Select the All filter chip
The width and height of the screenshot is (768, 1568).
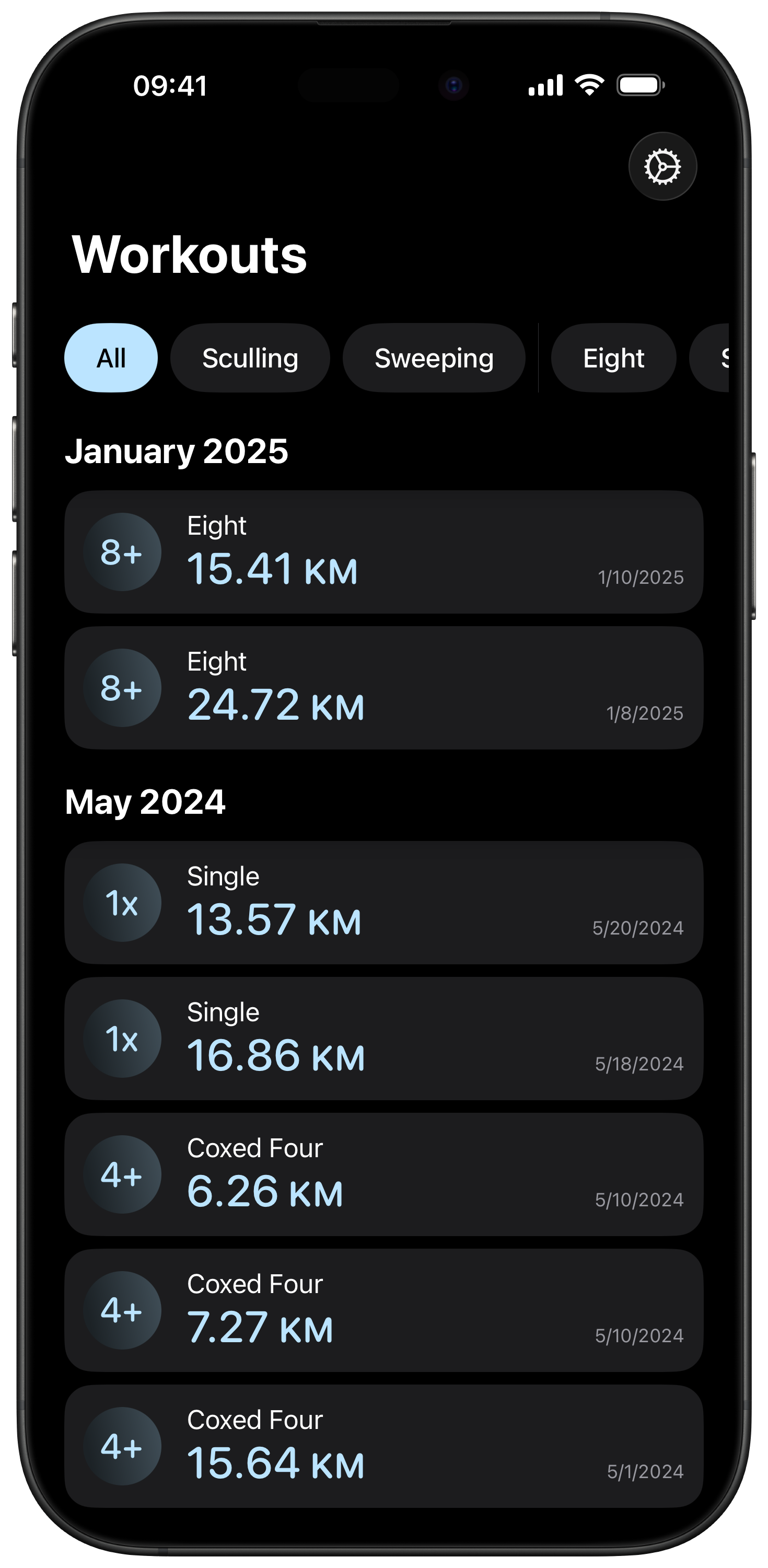coord(111,358)
